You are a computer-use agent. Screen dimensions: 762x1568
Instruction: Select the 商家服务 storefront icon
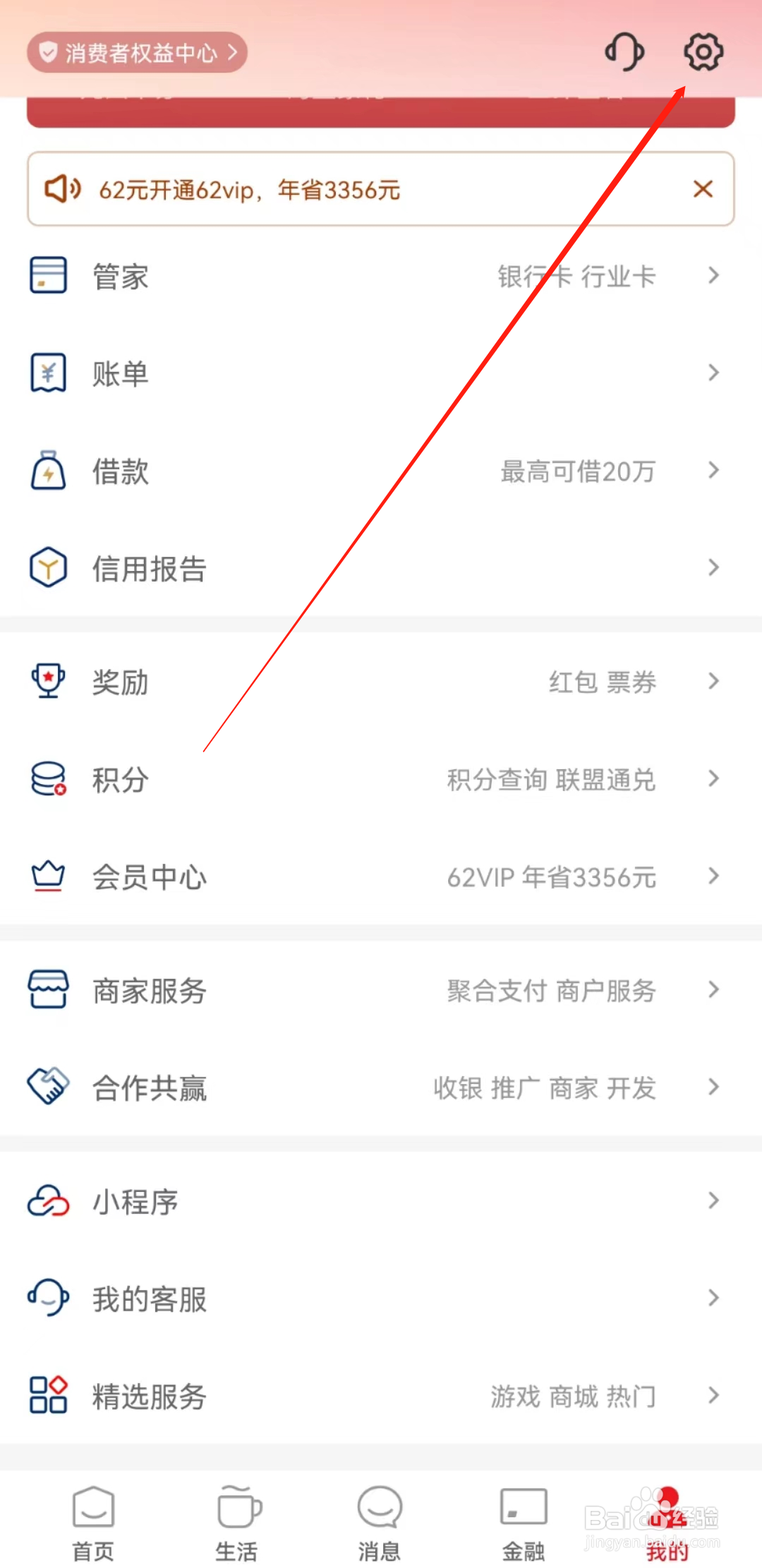click(47, 990)
